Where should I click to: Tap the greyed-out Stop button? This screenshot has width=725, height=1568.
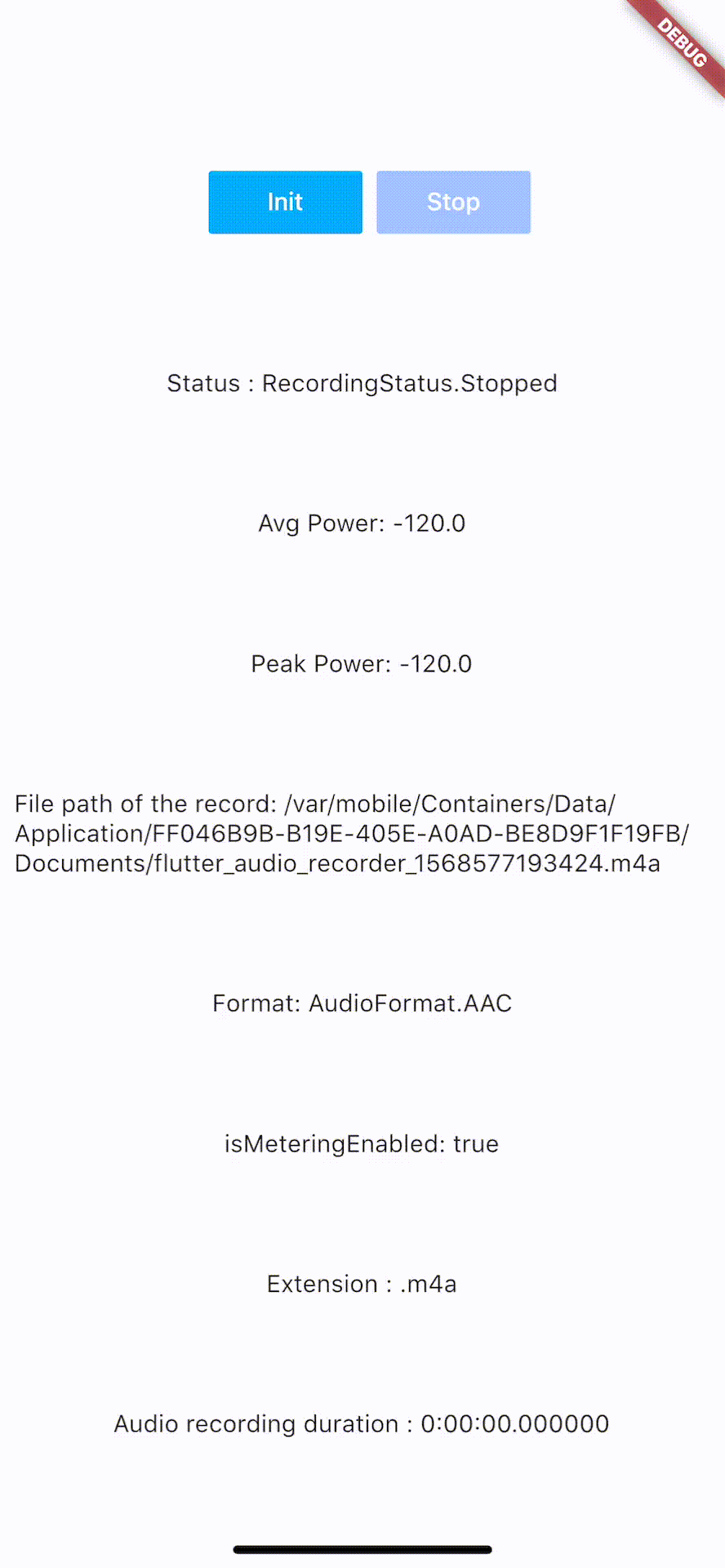click(453, 203)
